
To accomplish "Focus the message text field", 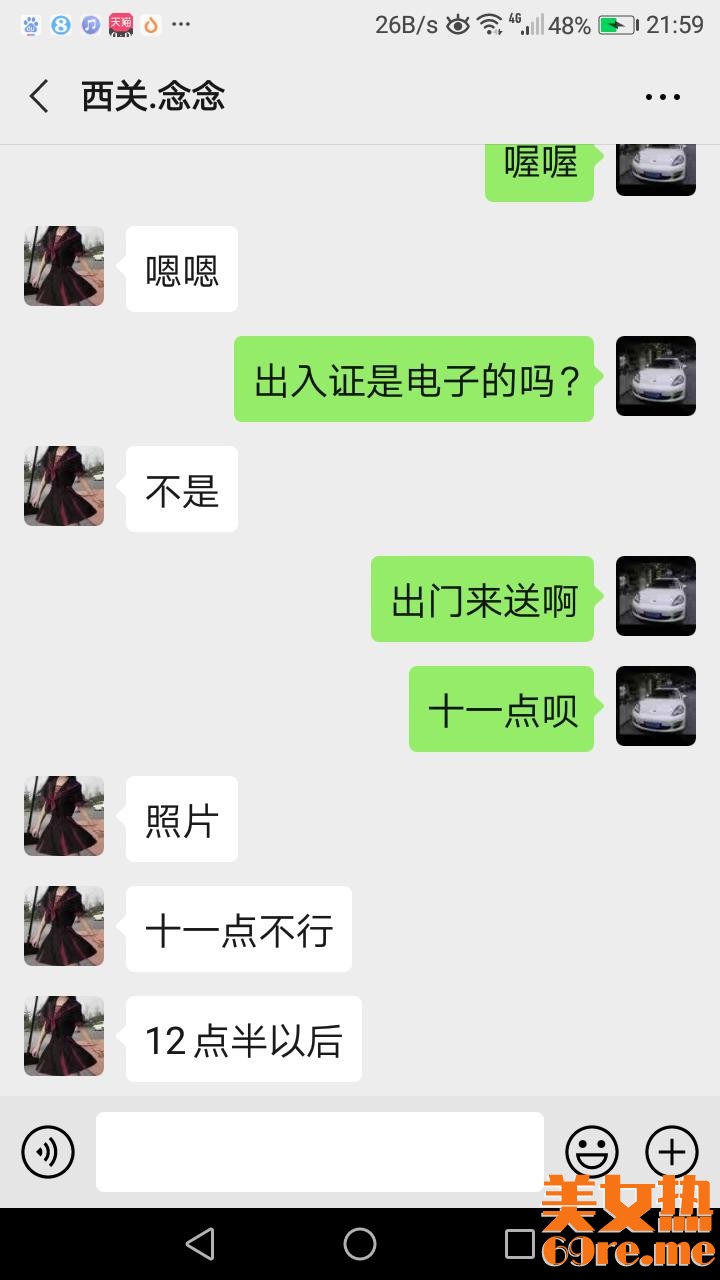I will (x=320, y=1152).
